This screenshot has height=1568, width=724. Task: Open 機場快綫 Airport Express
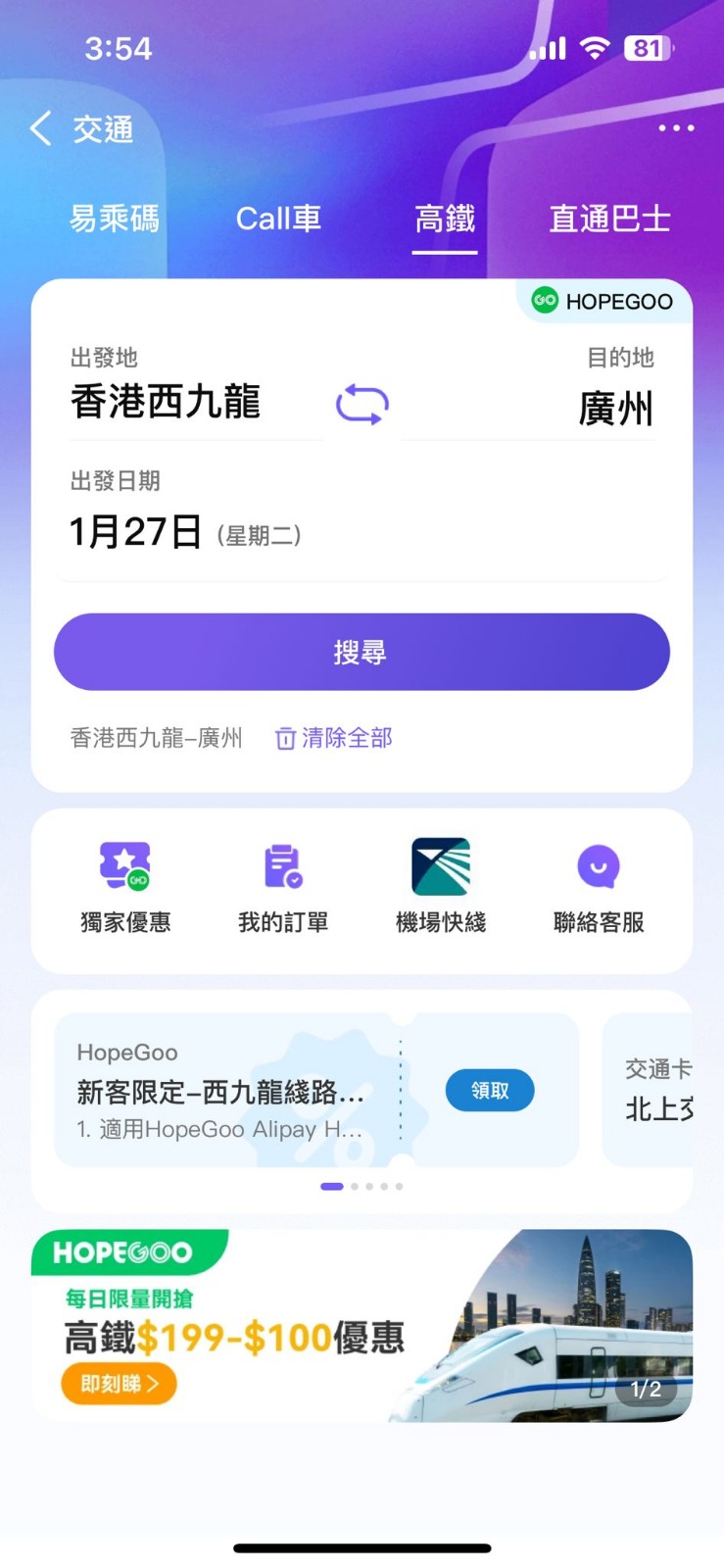click(x=441, y=886)
